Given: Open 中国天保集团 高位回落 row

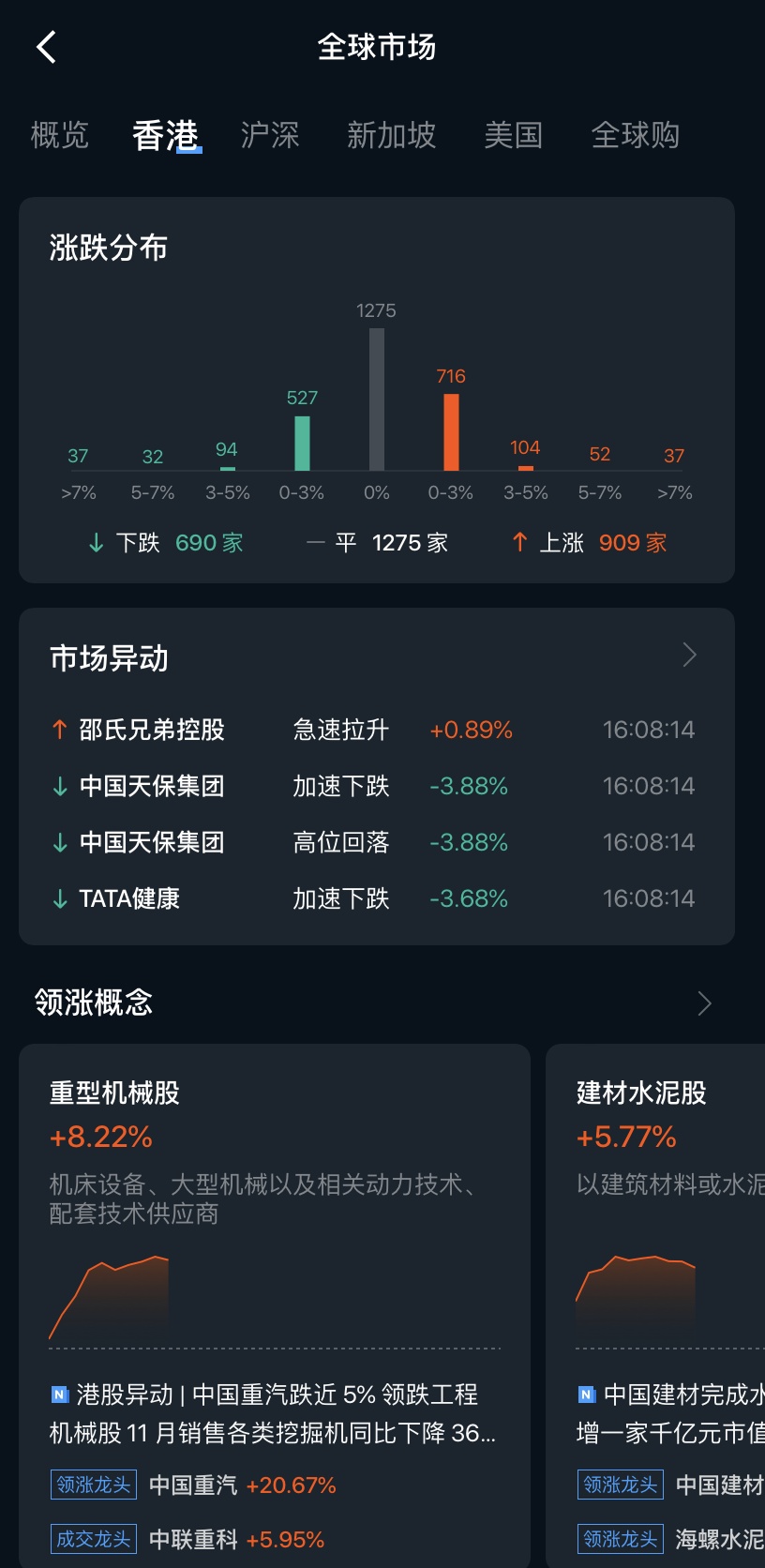Looking at the screenshot, I should click(x=375, y=842).
